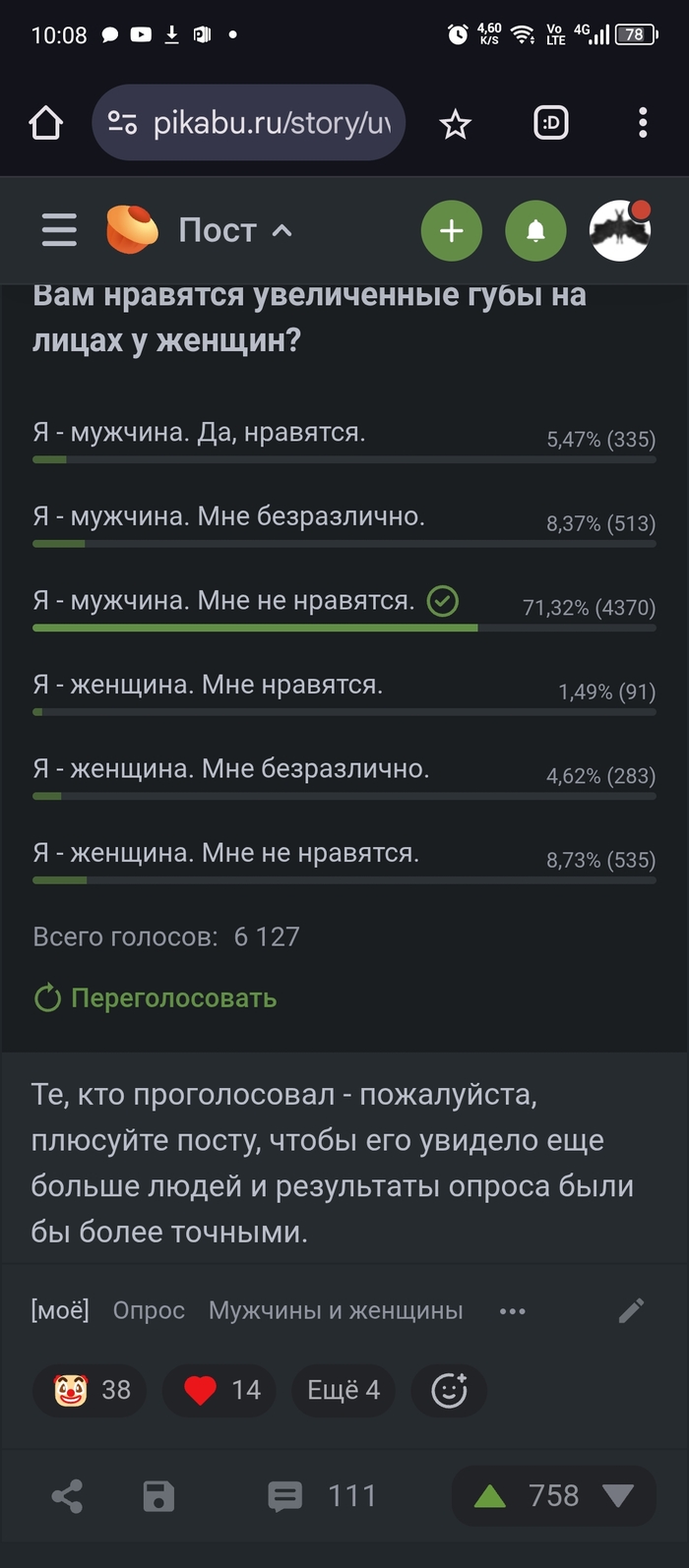Upvote the post with green arrow
The width and height of the screenshot is (689, 1568).
pos(489,1497)
